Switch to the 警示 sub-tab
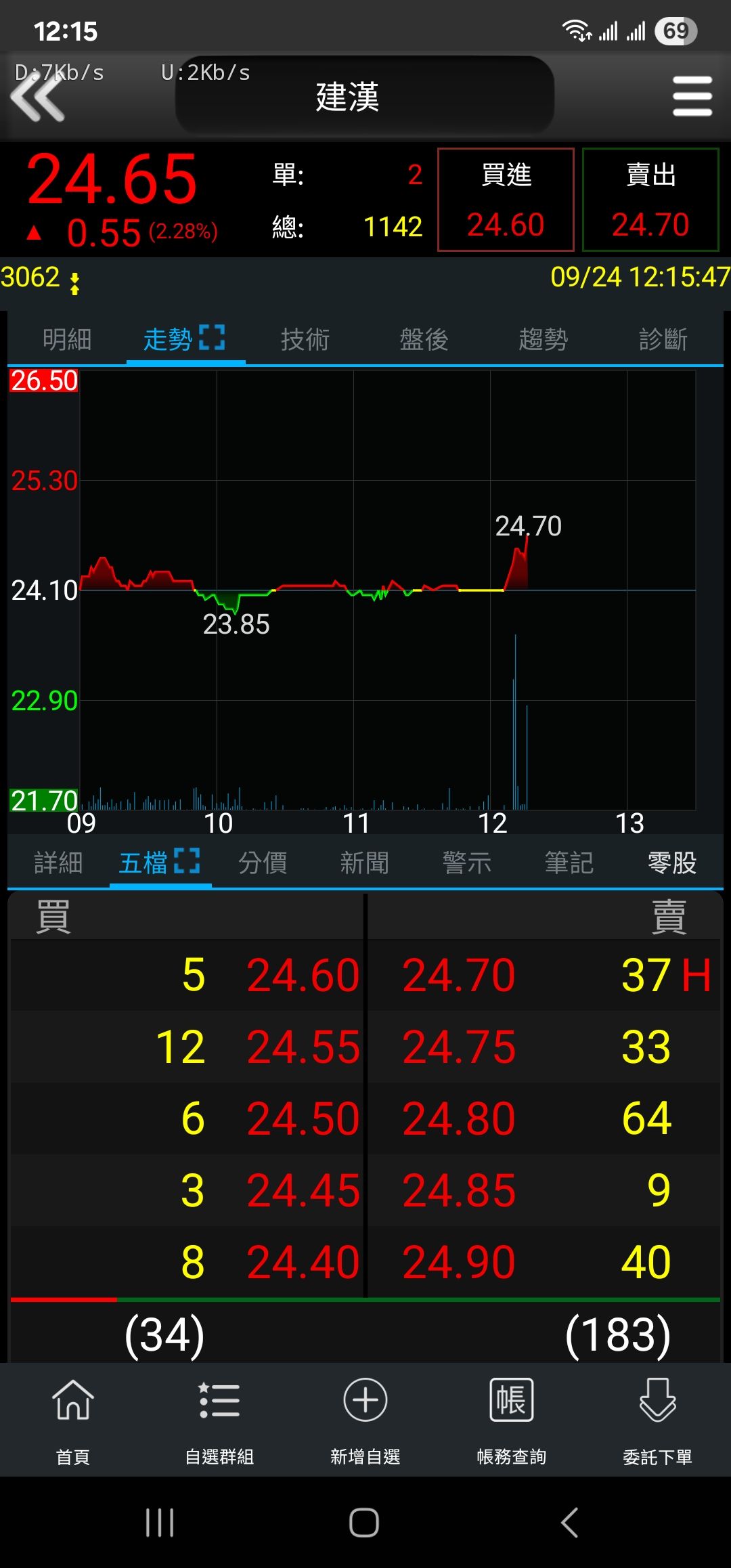The image size is (731, 1568). 467,863
